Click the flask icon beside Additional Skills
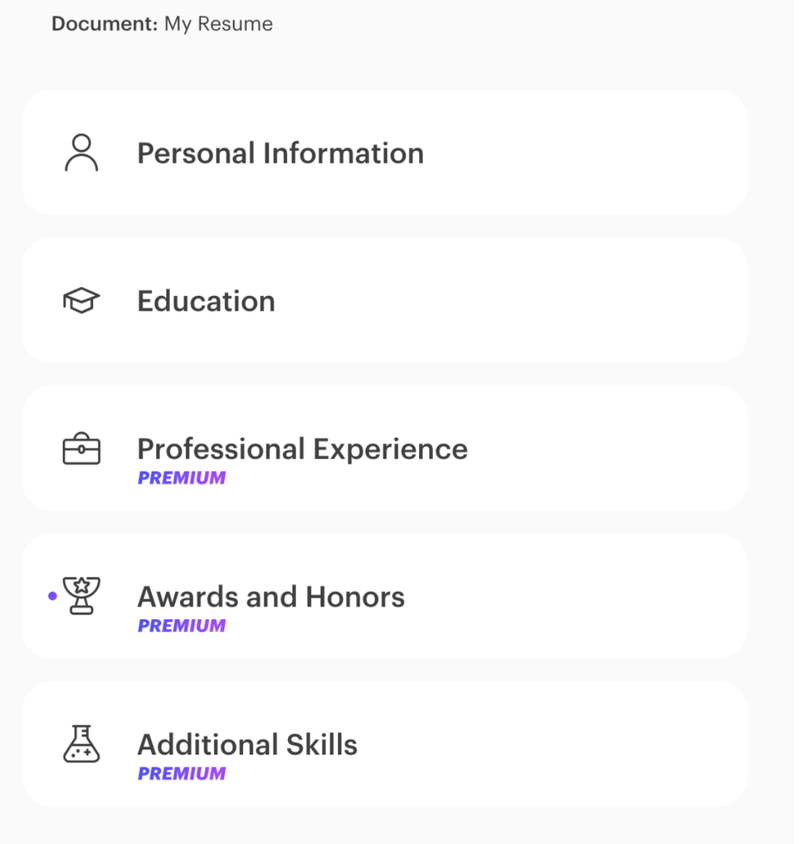800x844 pixels. pos(81,744)
